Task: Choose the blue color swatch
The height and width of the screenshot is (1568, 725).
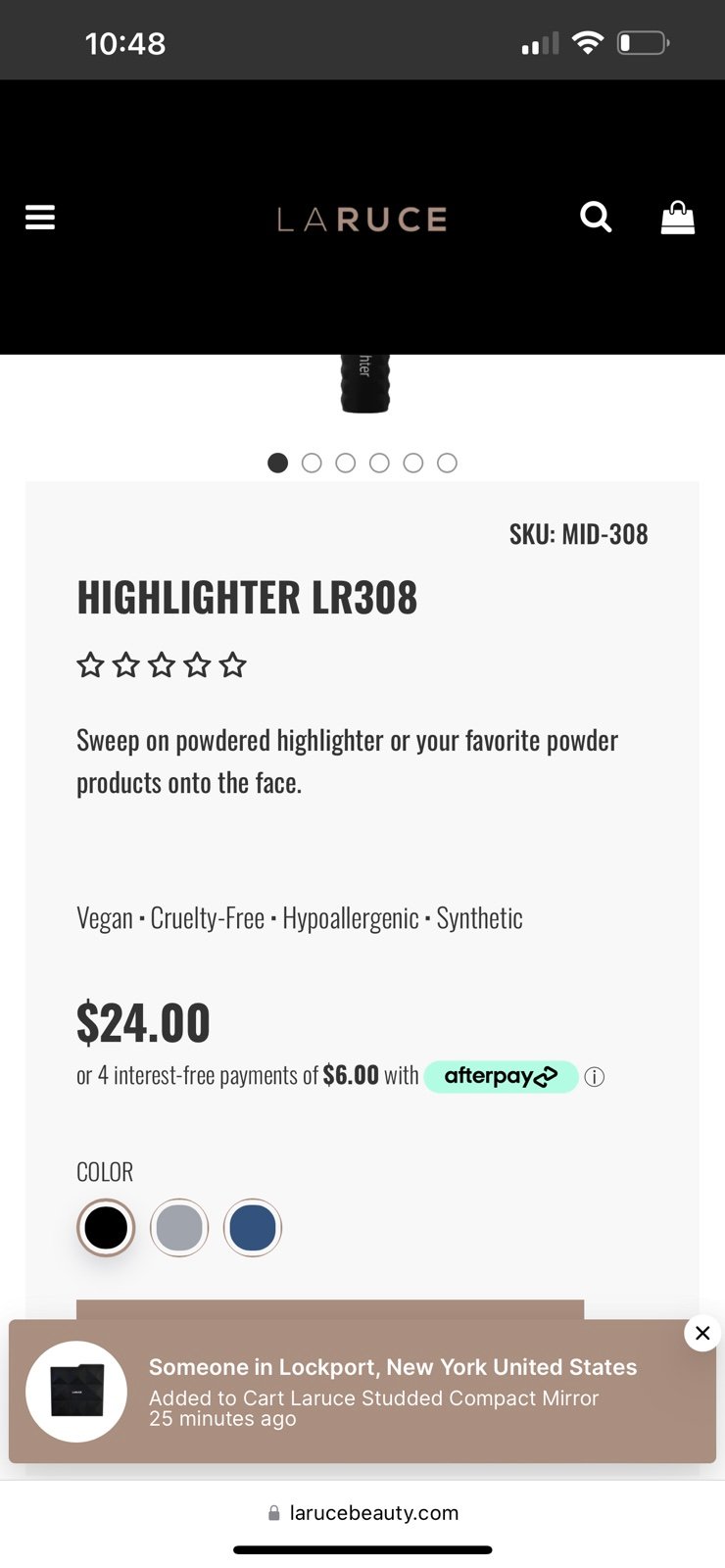Action: 253,1228
